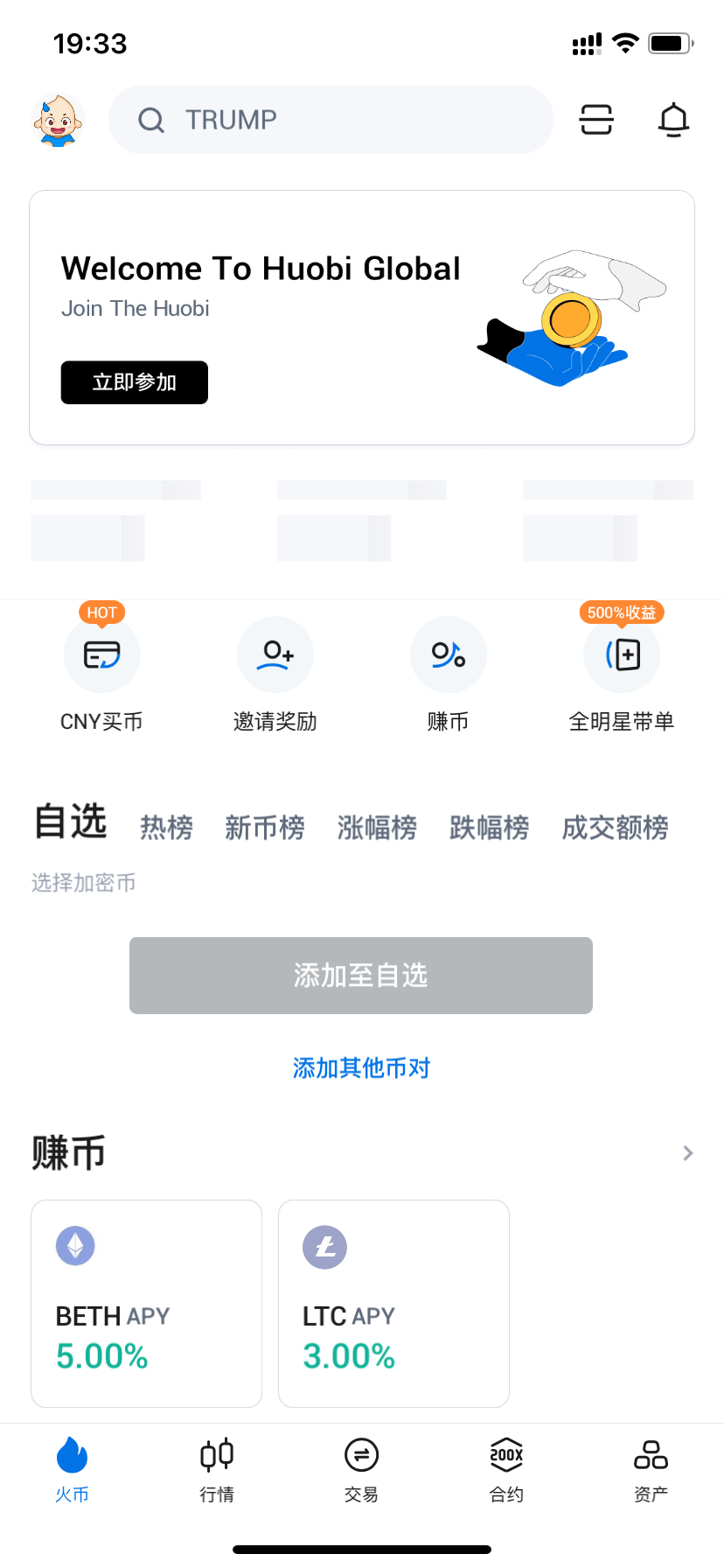
Task: Switch to the 跌幅榜 tab
Action: (x=489, y=827)
